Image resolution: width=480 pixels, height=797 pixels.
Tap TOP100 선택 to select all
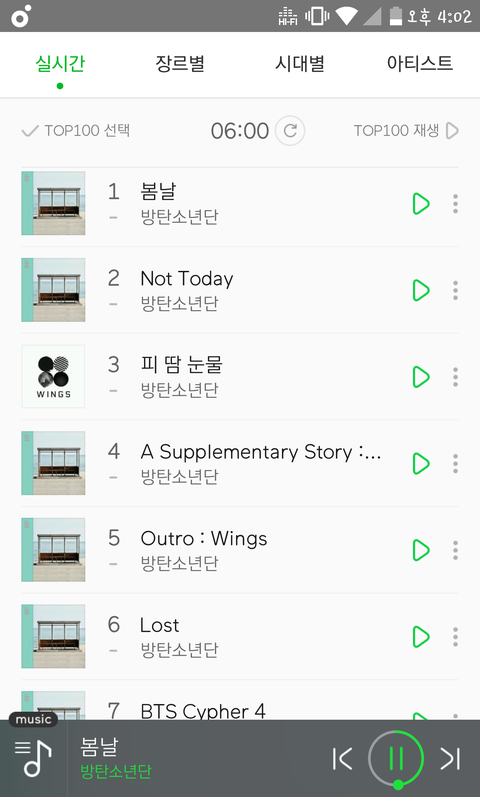(76, 131)
